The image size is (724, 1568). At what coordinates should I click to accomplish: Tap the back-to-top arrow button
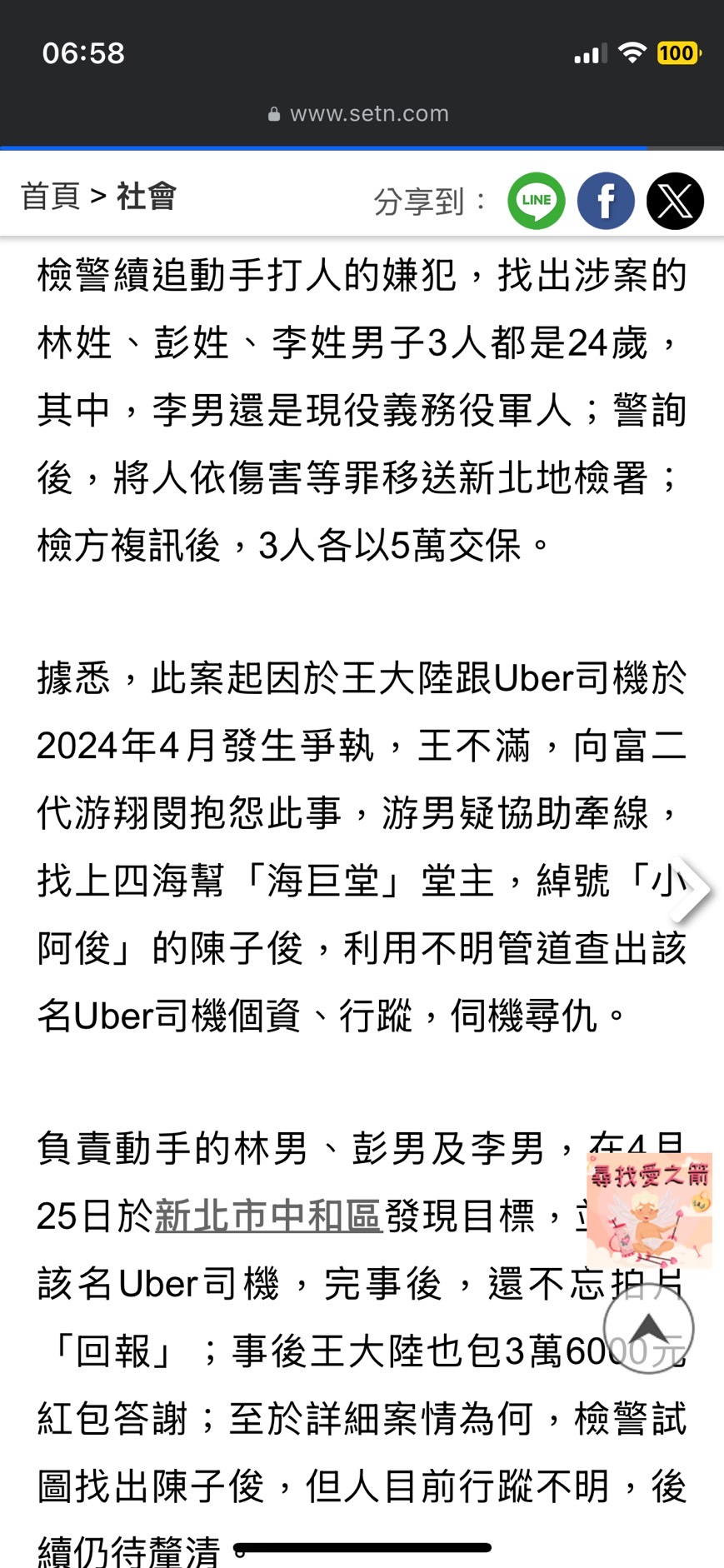[648, 1329]
